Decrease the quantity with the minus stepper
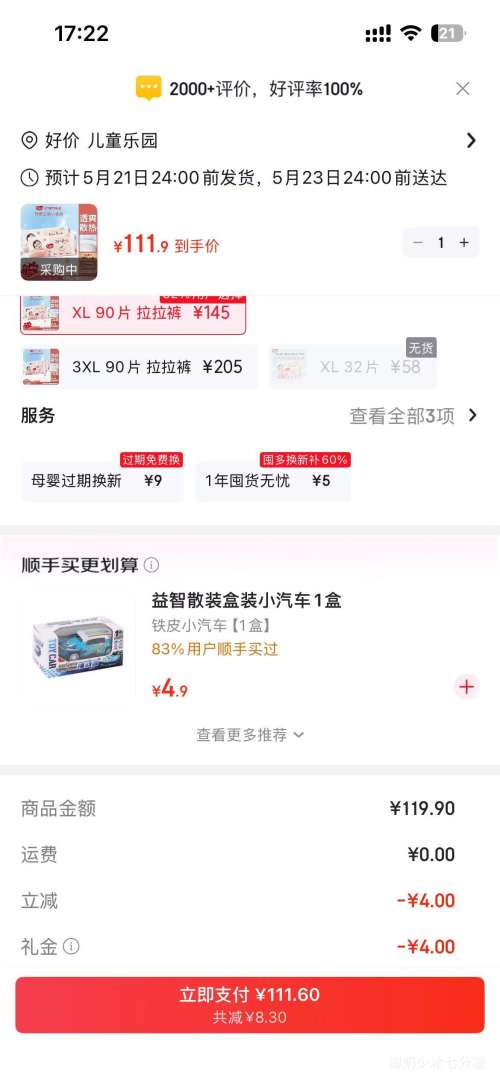The width and height of the screenshot is (500, 1082). coord(418,243)
